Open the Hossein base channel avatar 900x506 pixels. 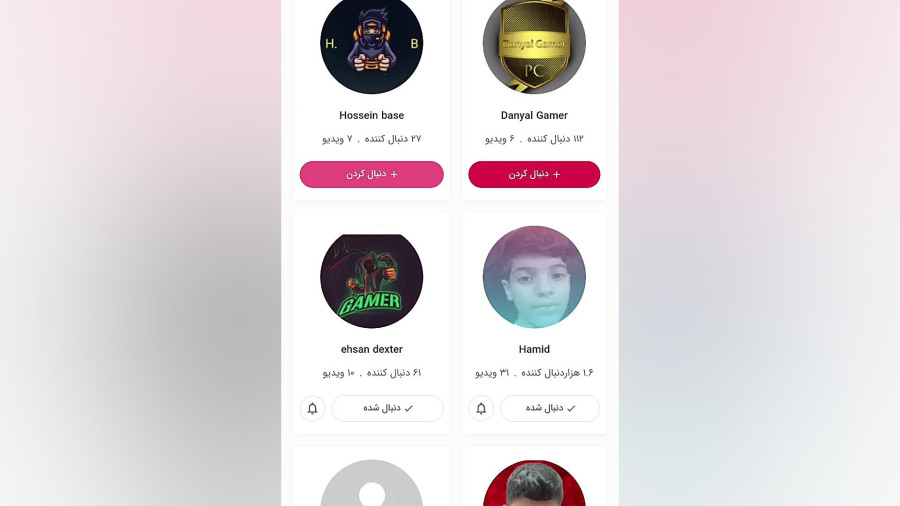[371, 45]
